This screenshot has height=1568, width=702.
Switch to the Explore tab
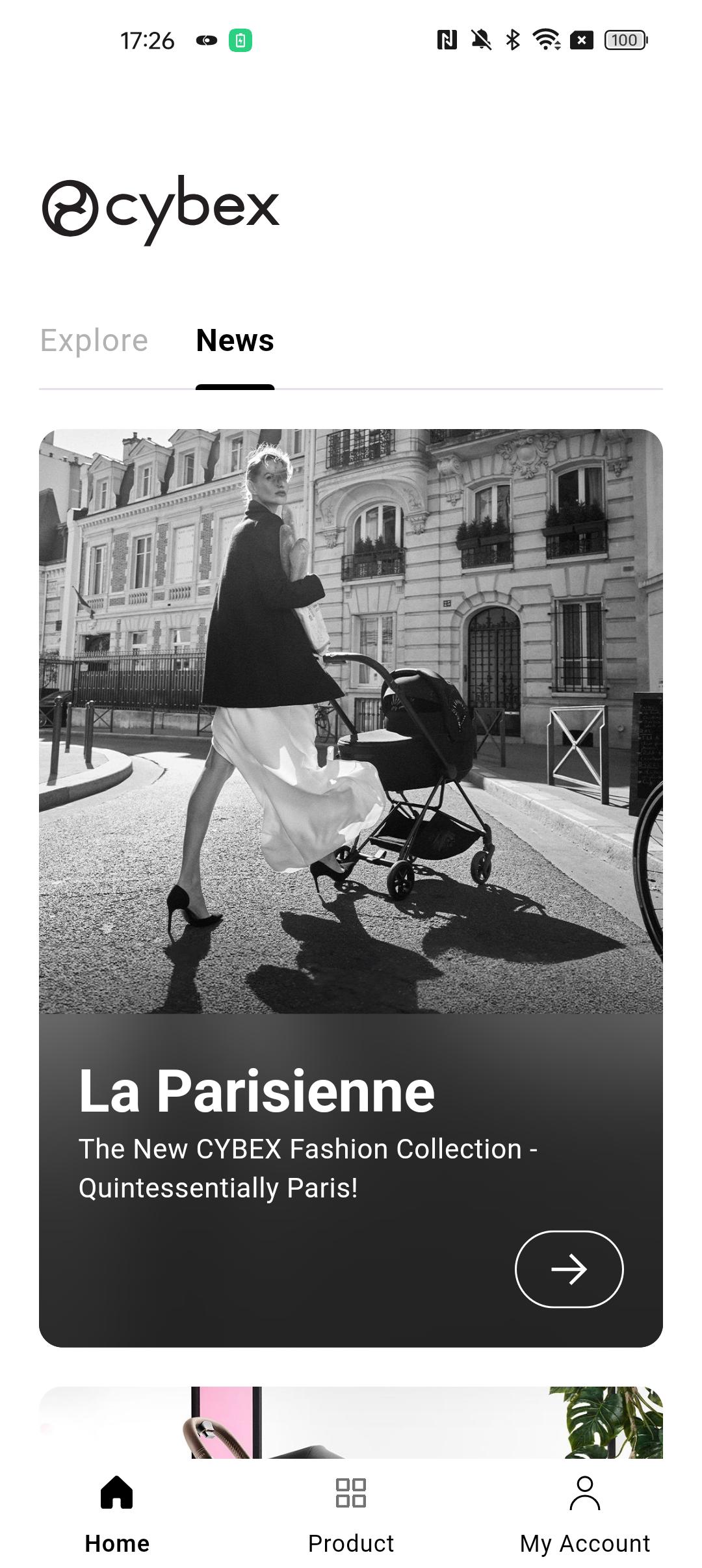tap(94, 341)
